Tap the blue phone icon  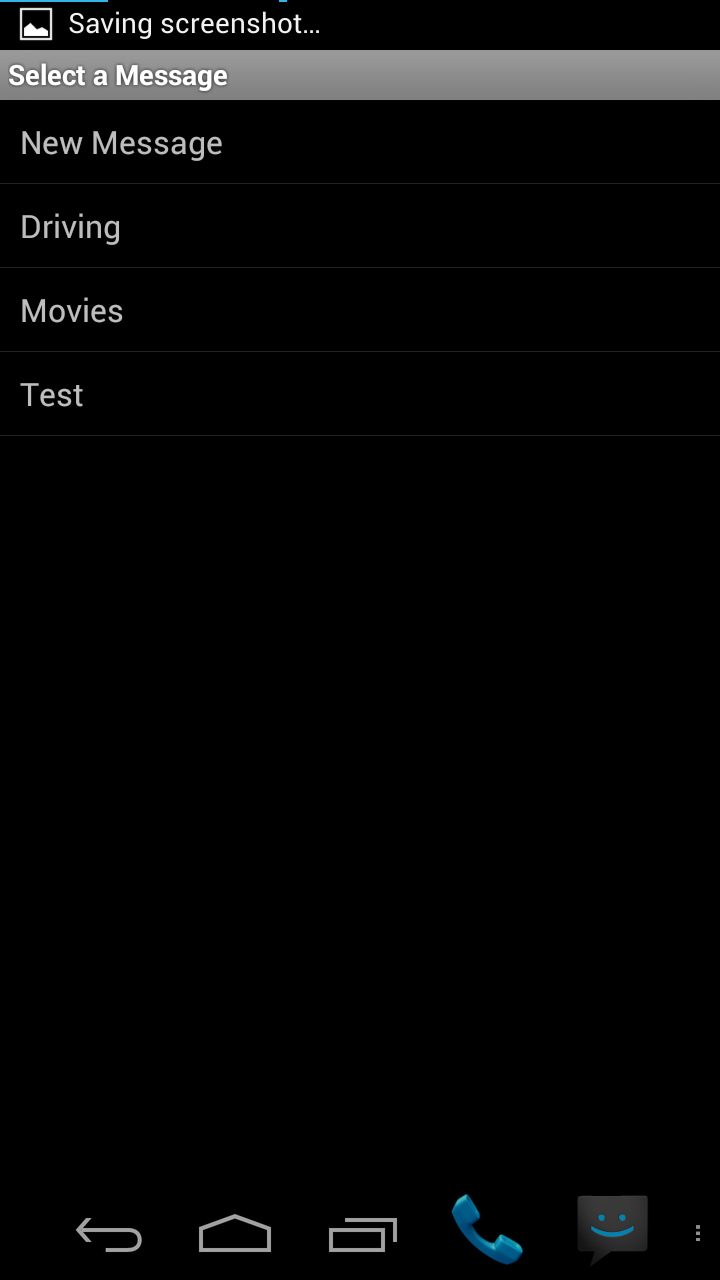coord(486,1231)
